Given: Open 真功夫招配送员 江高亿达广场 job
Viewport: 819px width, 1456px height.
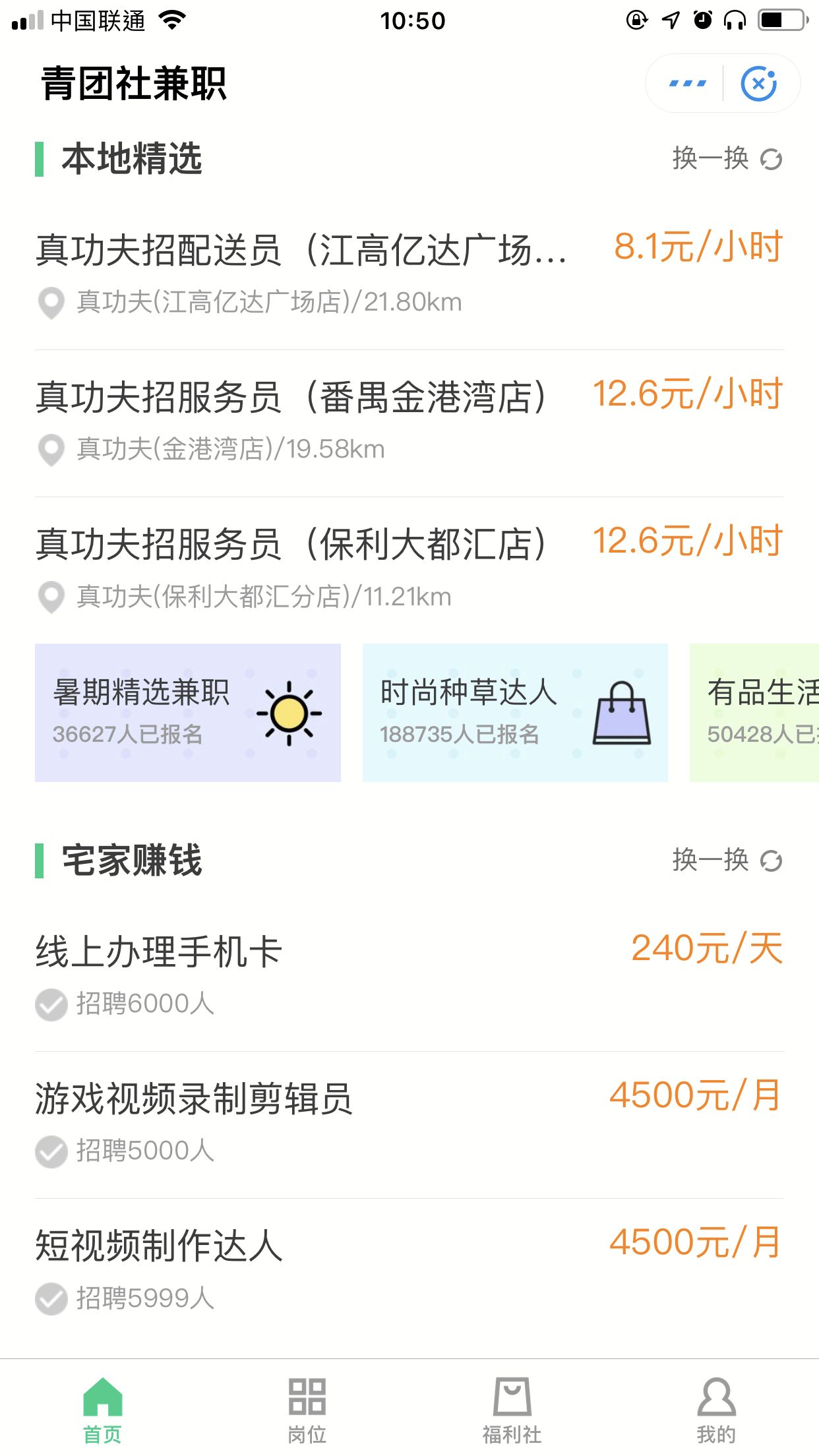Looking at the screenshot, I should pyautogui.click(x=409, y=276).
